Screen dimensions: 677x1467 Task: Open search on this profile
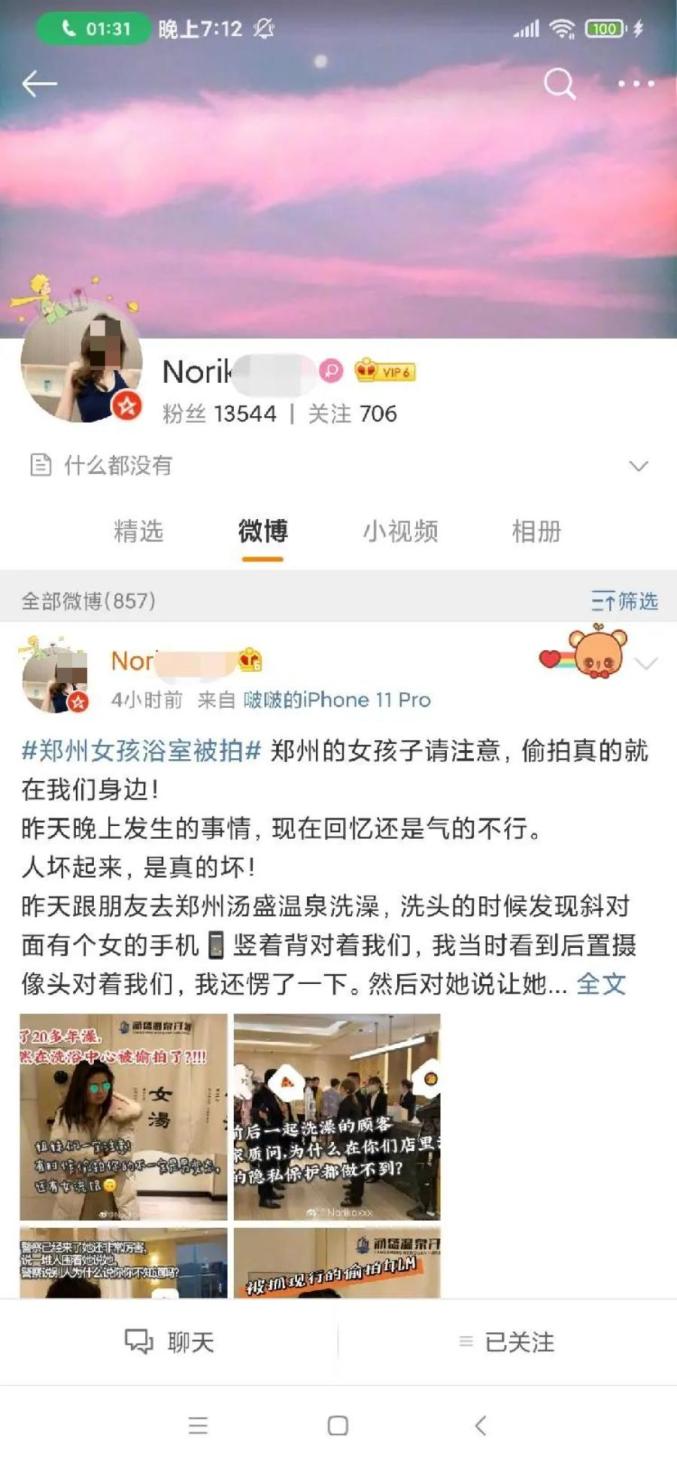coord(559,84)
